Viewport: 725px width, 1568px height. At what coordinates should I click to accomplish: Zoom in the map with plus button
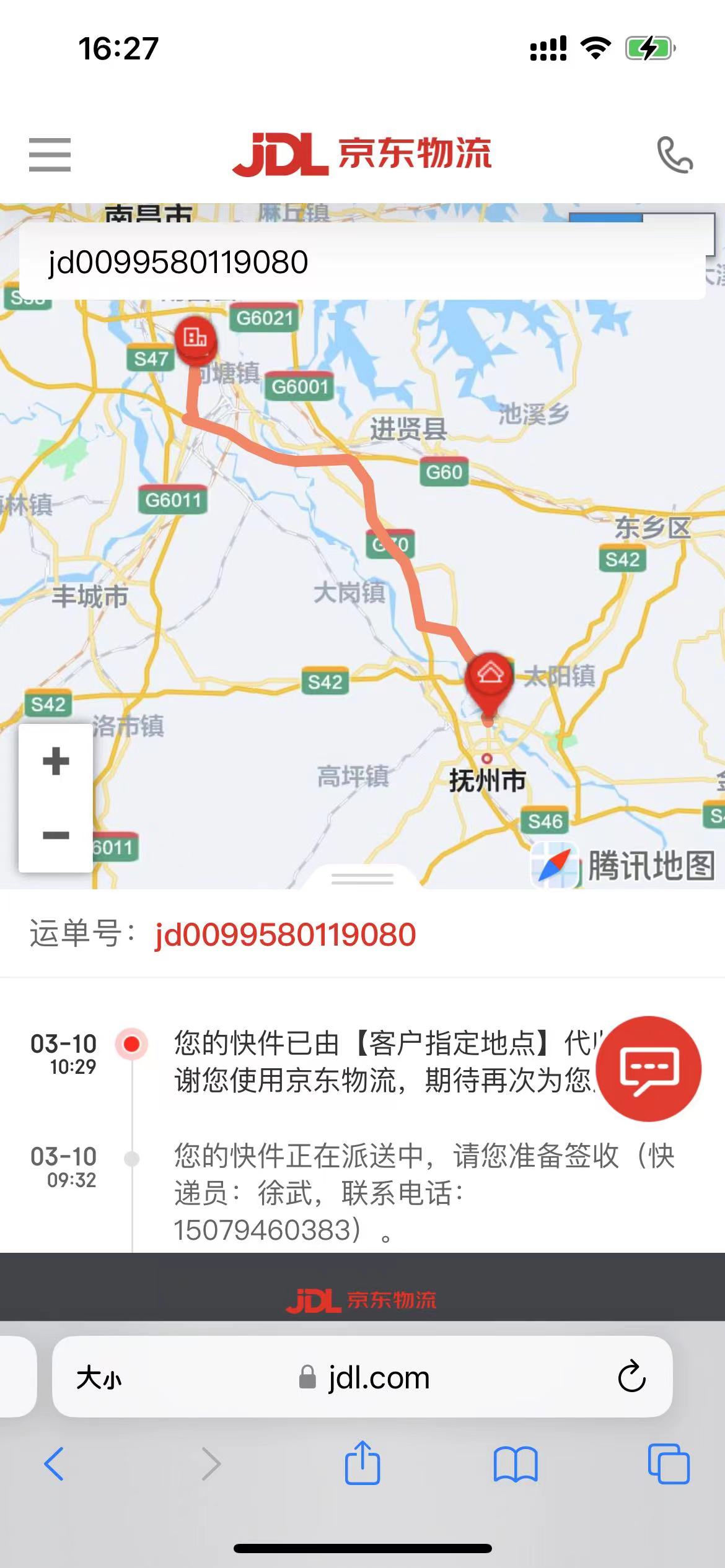[56, 760]
